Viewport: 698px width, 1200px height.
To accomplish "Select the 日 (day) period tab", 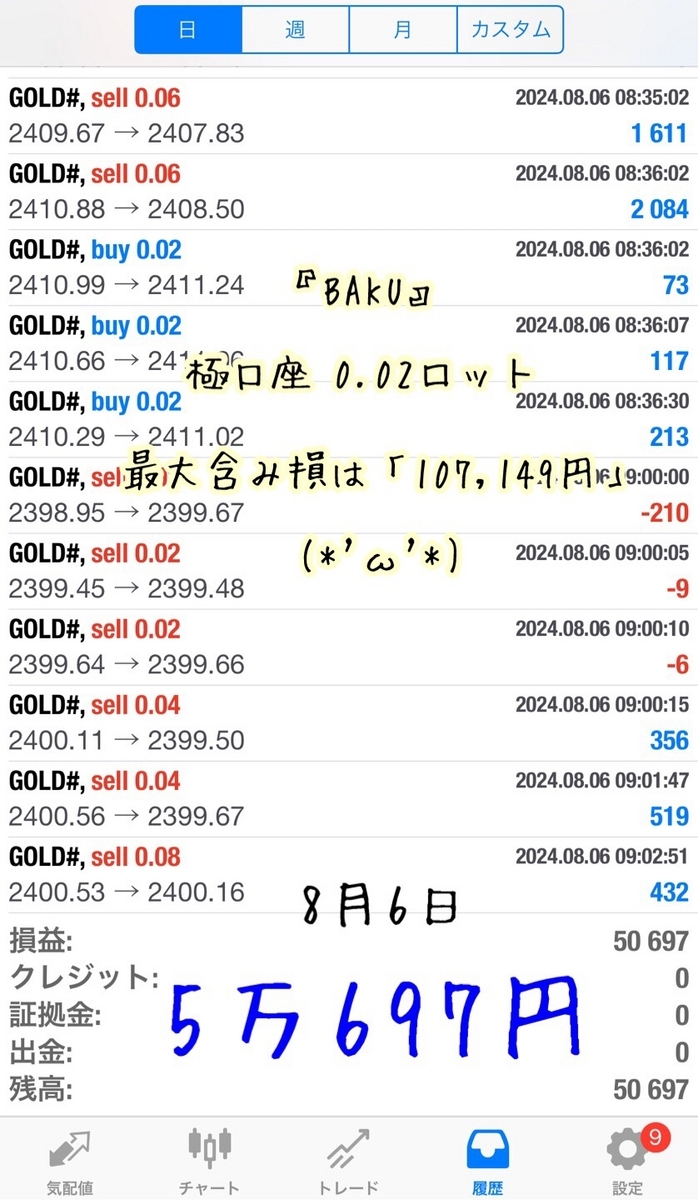I will pos(188,30).
